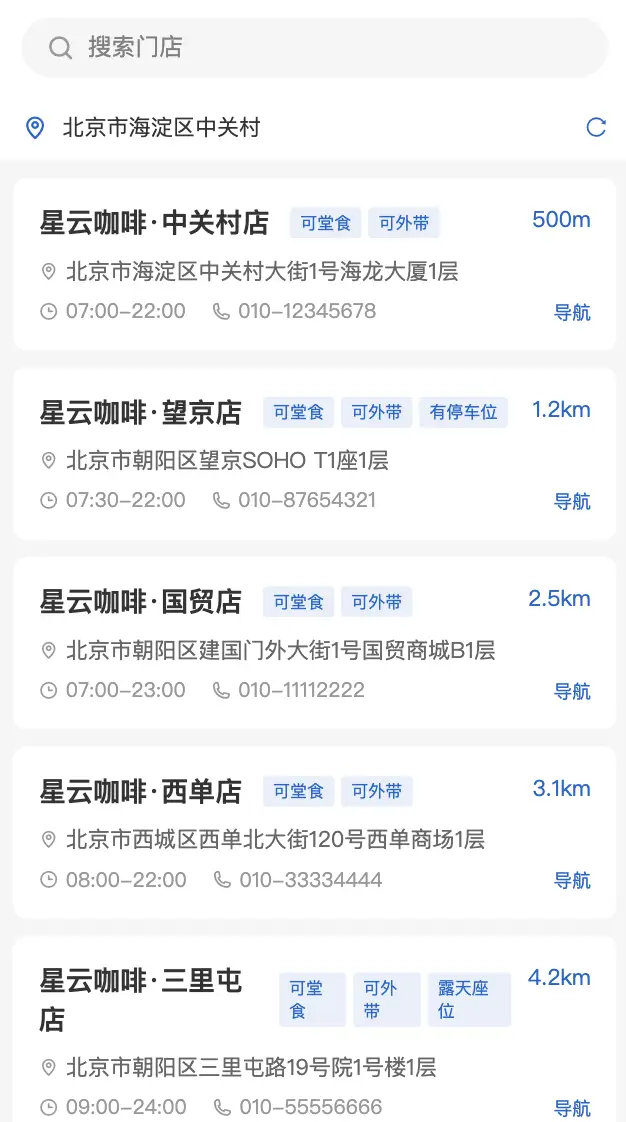Select 导航 for 星云咖啡·三里屯店
Image resolution: width=626 pixels, height=1122 pixels.
pos(572,1108)
